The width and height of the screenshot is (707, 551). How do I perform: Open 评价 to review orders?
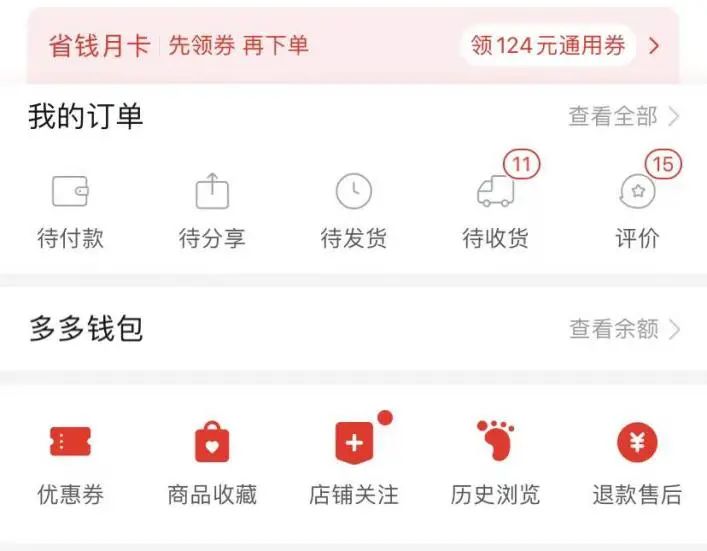click(x=637, y=209)
